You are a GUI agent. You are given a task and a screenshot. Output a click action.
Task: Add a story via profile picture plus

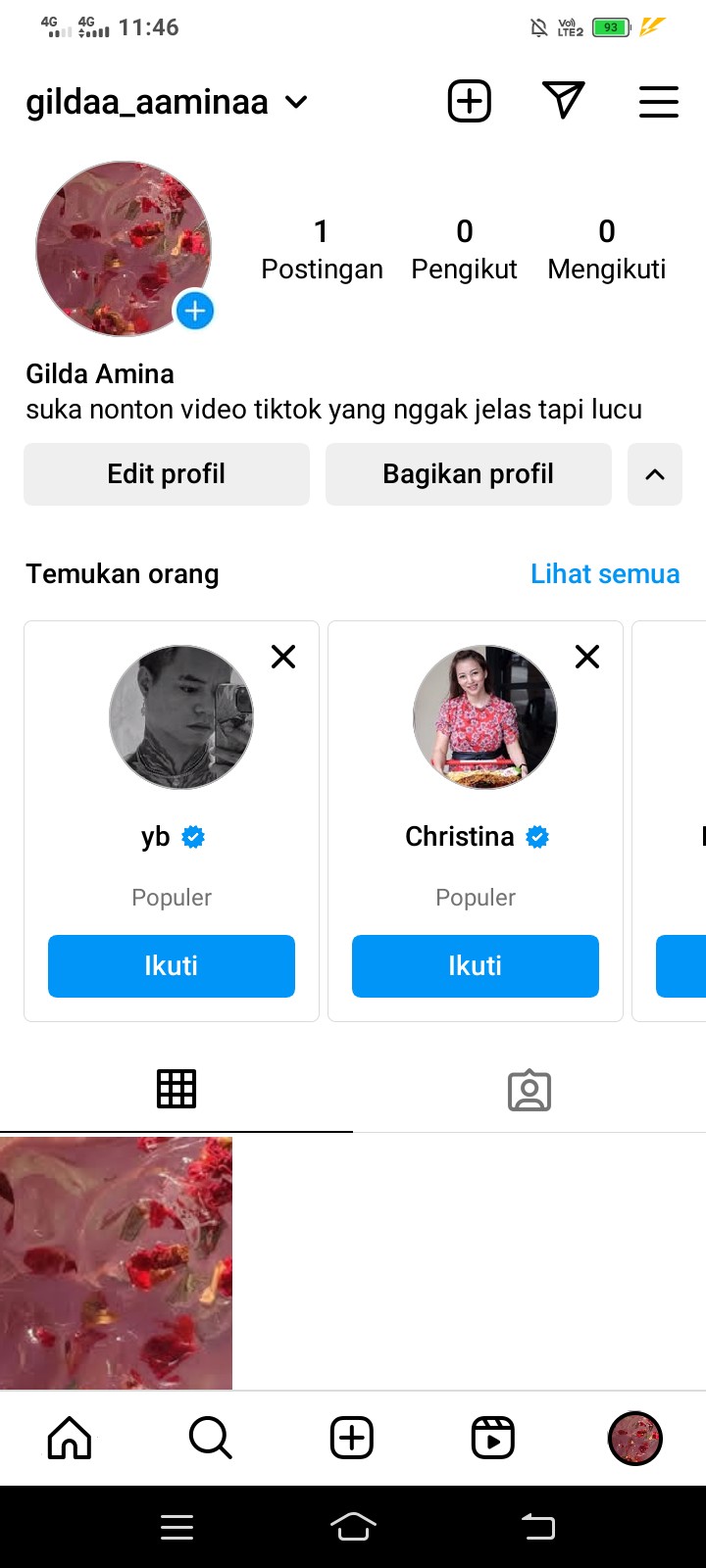pos(194,312)
